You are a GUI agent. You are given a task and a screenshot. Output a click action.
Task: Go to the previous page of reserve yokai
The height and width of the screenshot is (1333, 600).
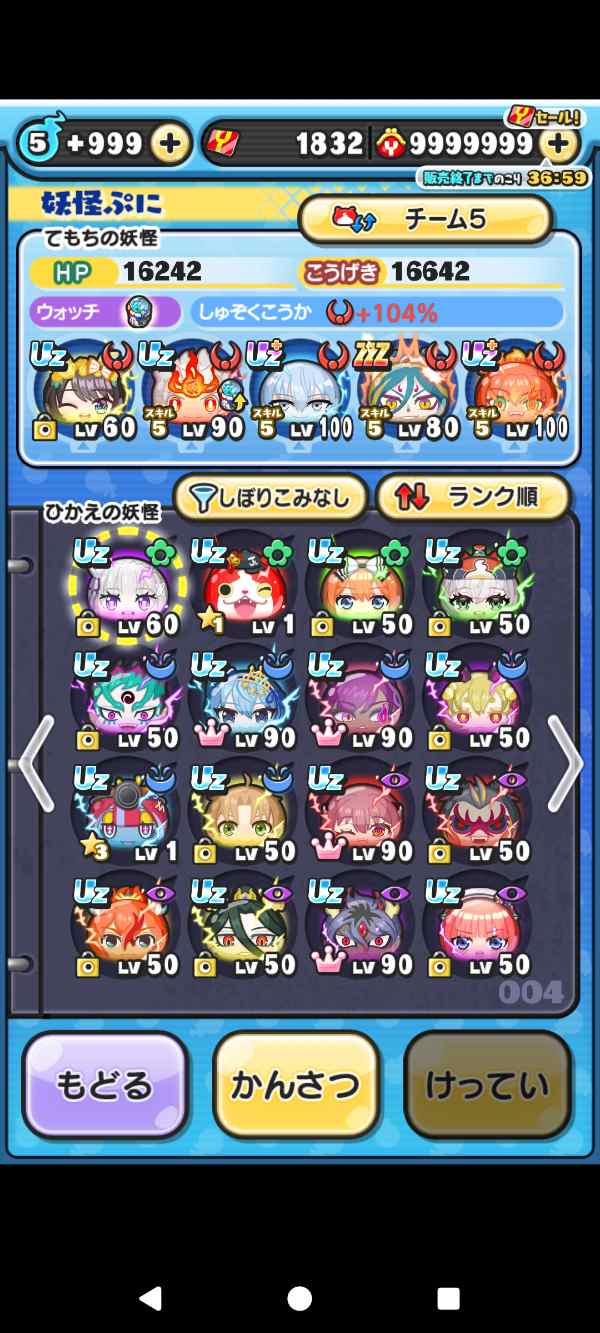[35, 763]
